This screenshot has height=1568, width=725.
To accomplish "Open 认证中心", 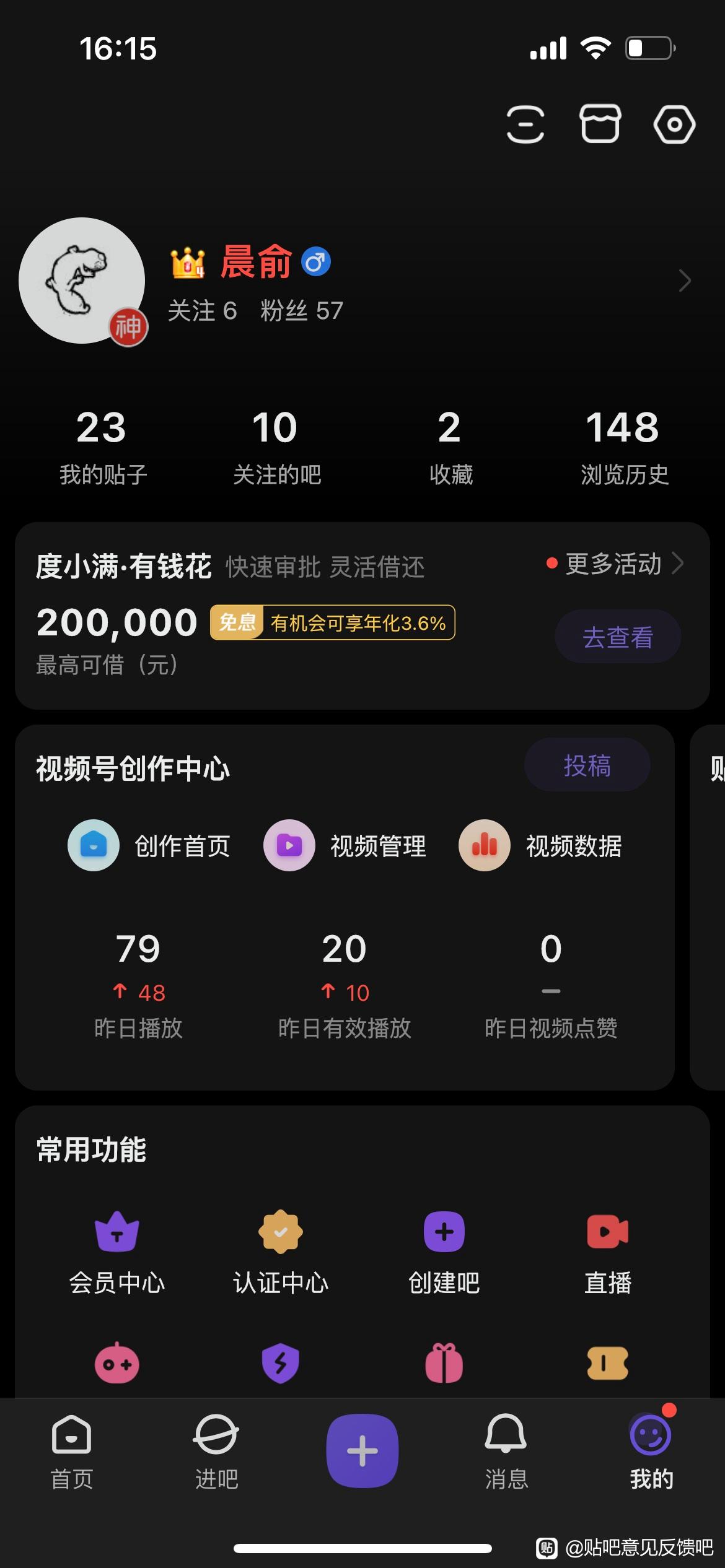I will (280, 1251).
